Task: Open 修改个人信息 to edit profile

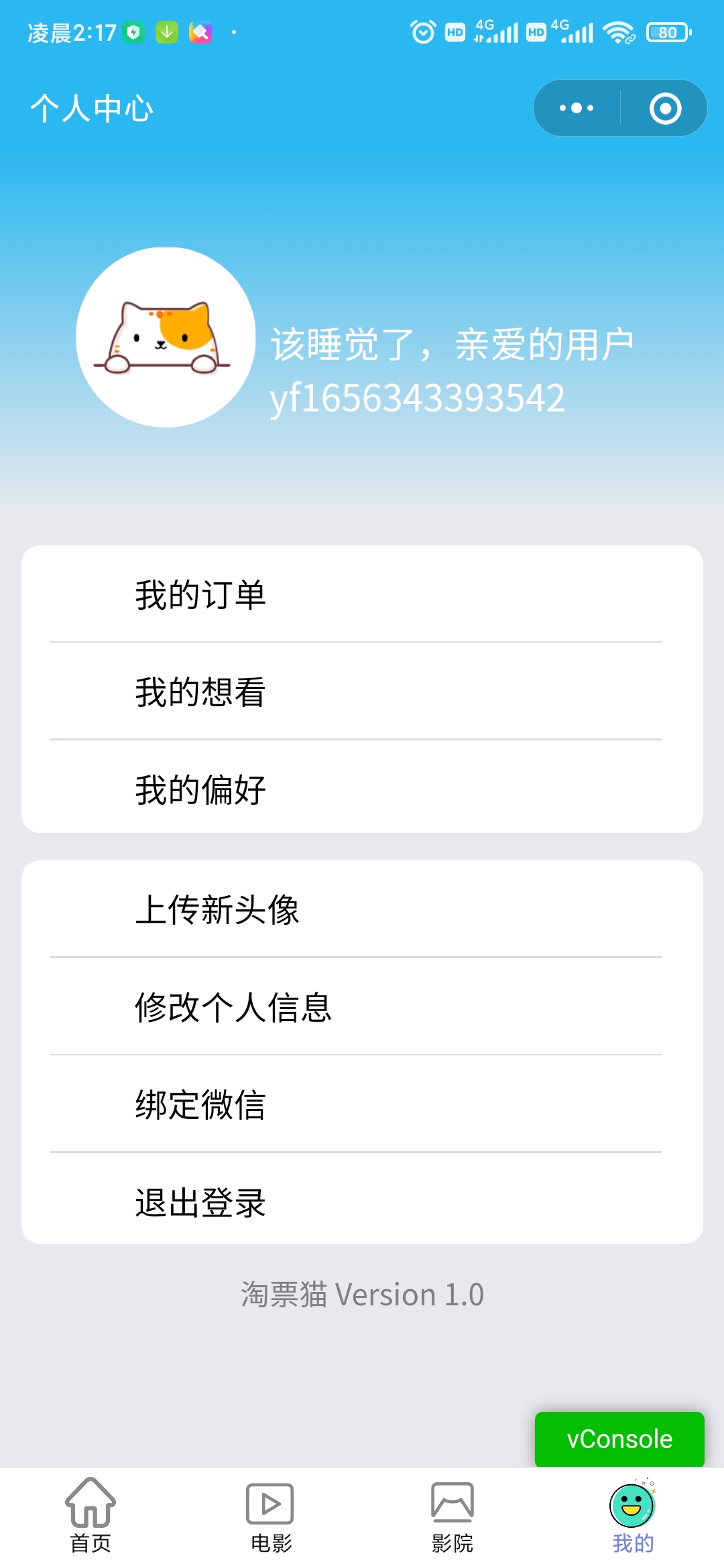Action: [362, 1006]
